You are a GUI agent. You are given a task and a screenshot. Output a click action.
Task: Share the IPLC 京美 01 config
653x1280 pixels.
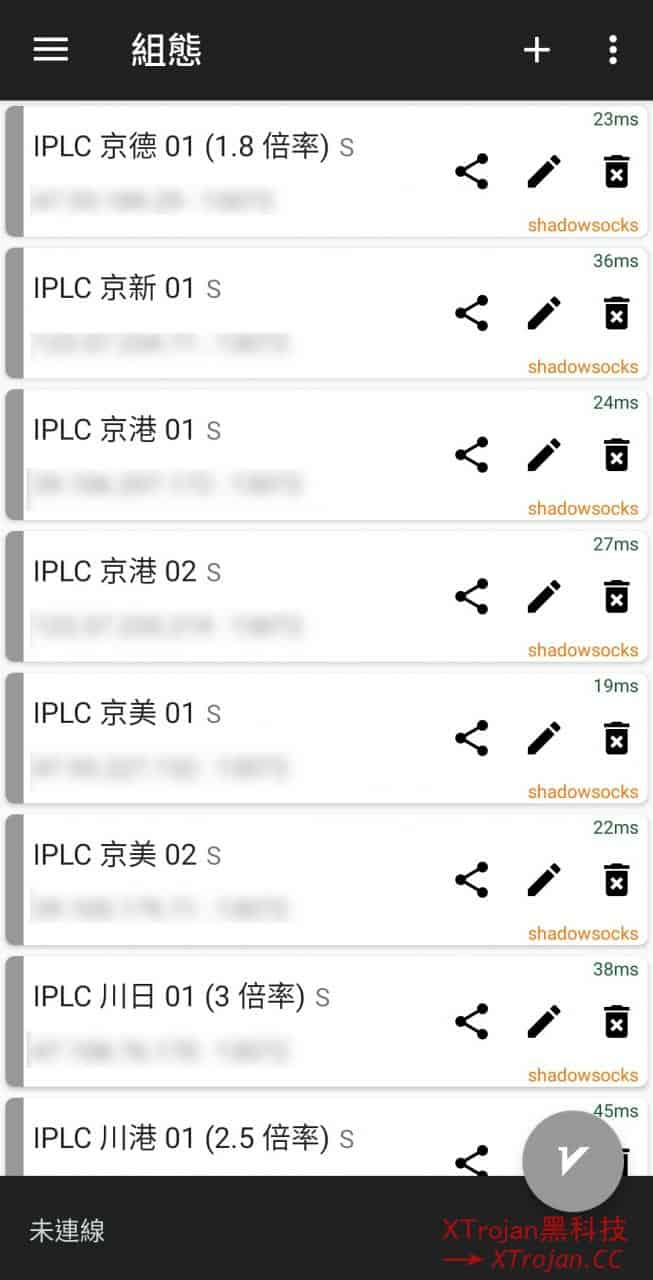point(471,739)
